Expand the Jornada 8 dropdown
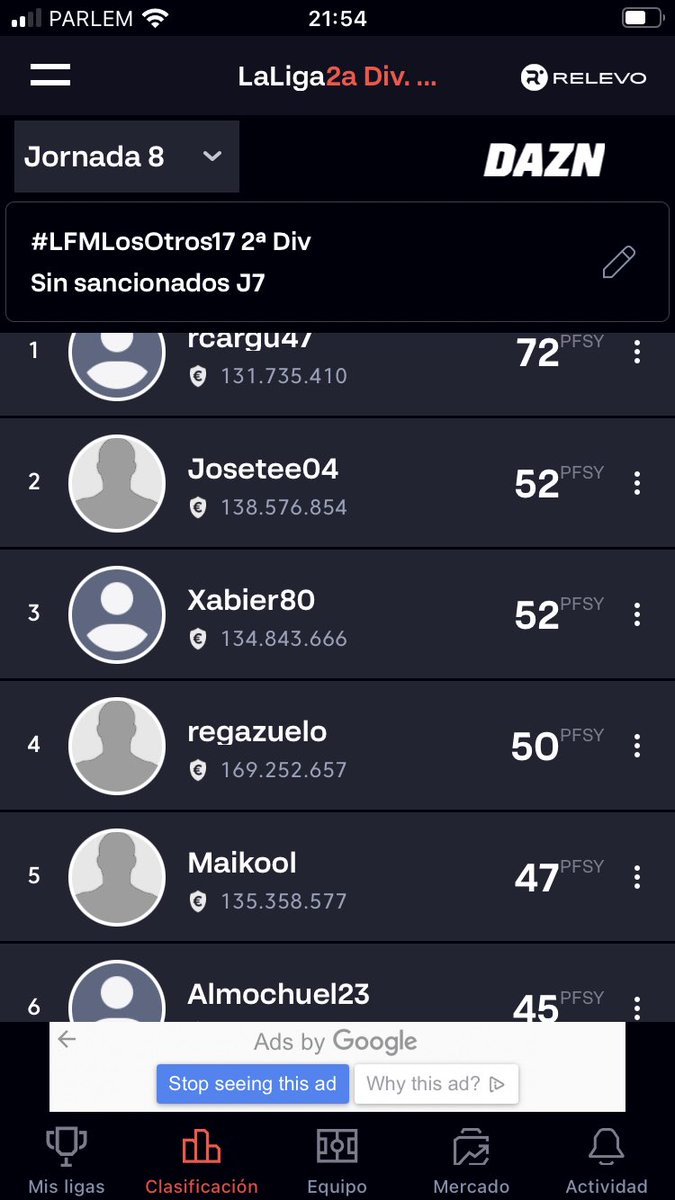Viewport: 675px width, 1200px height. [127, 157]
